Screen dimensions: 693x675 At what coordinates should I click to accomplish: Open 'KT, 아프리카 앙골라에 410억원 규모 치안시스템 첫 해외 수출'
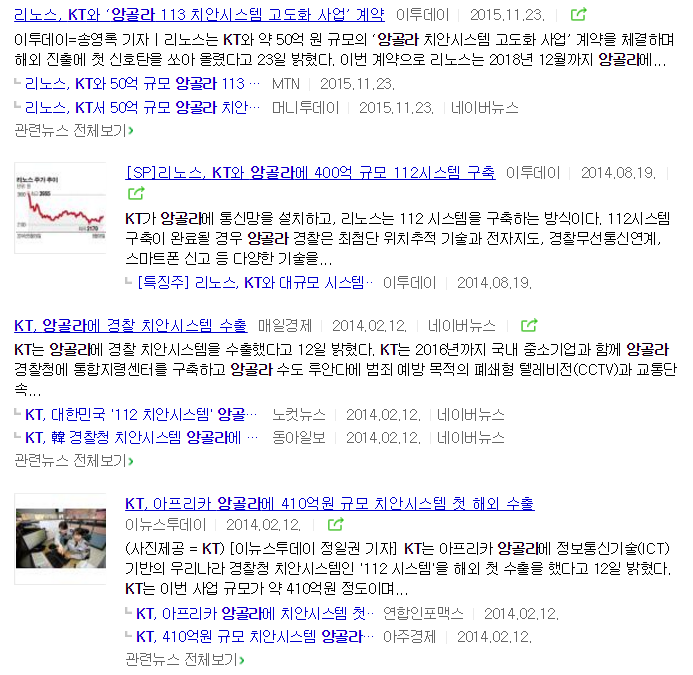[x=329, y=502]
